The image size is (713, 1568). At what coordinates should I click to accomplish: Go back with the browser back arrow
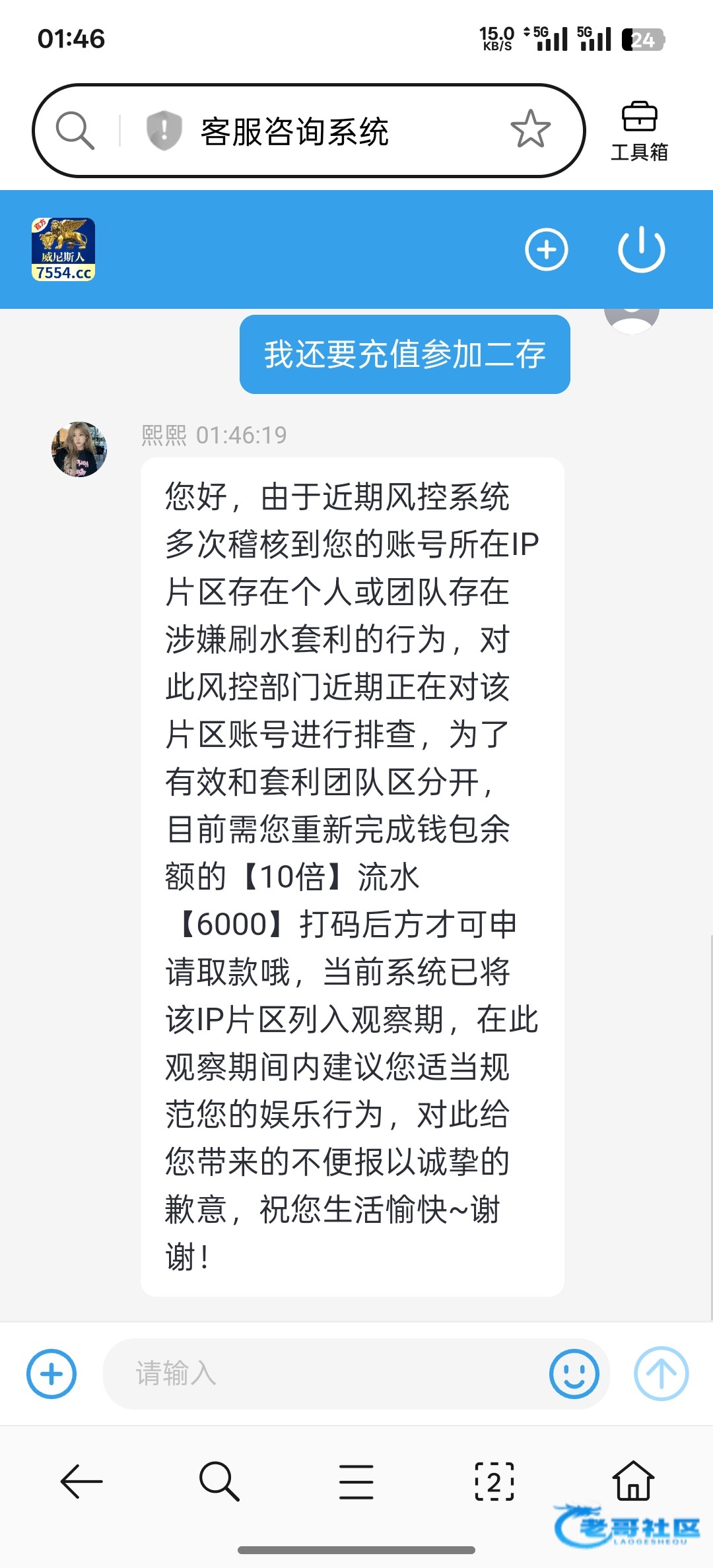81,1482
